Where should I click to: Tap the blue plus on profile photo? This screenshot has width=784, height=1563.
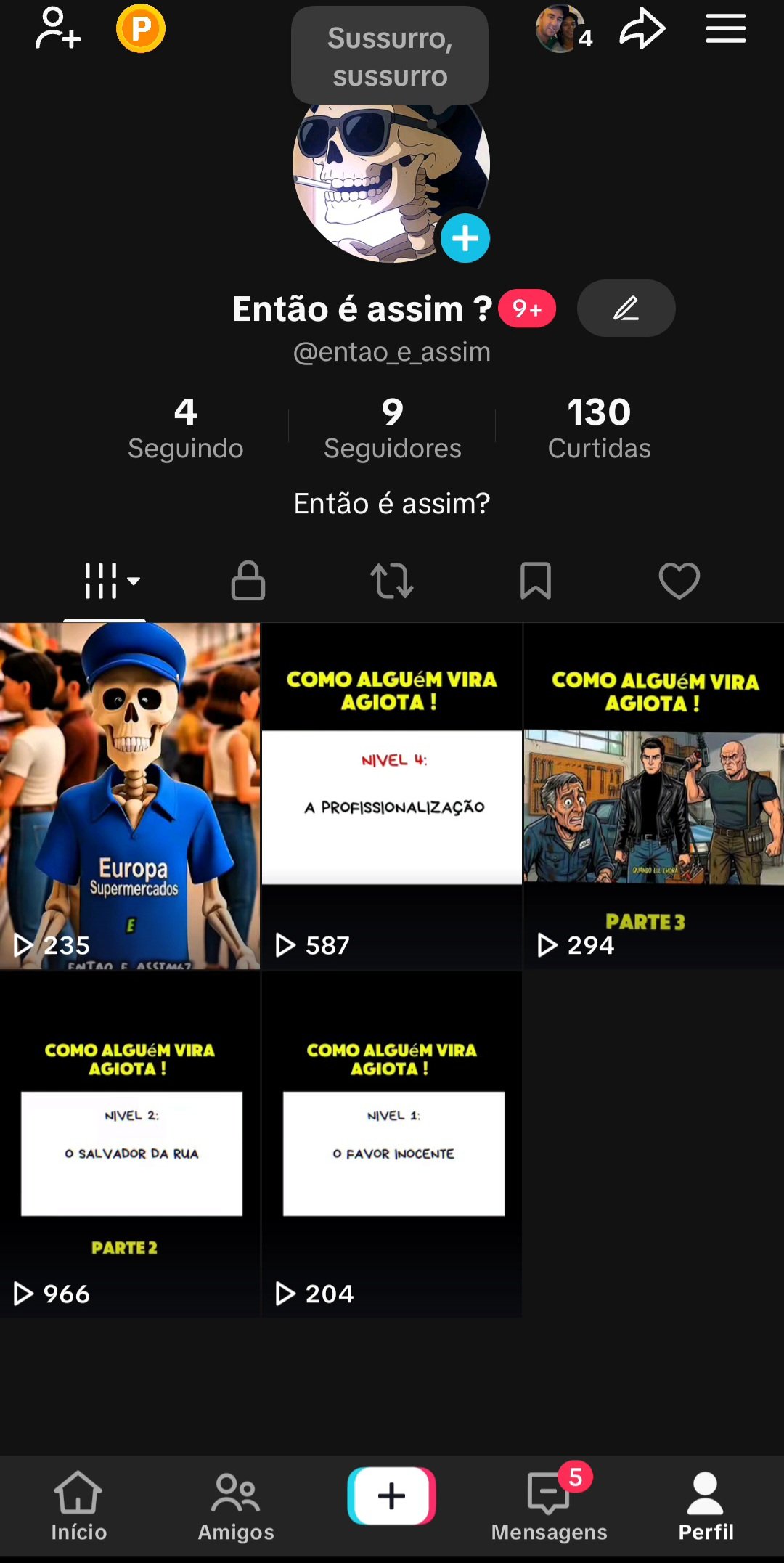click(x=465, y=238)
